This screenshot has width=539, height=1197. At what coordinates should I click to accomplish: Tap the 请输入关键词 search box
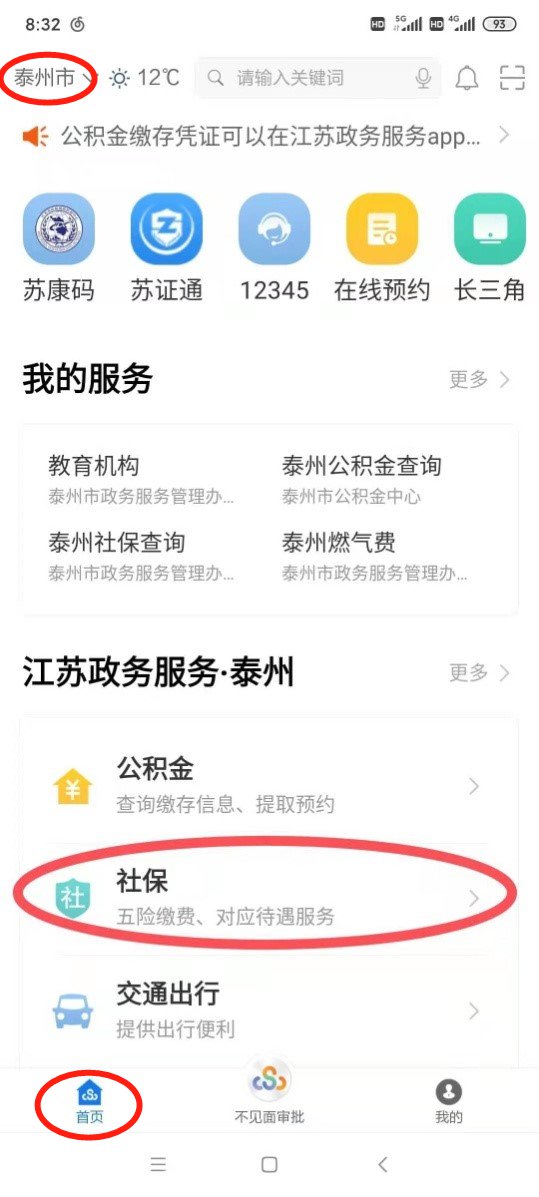point(318,78)
